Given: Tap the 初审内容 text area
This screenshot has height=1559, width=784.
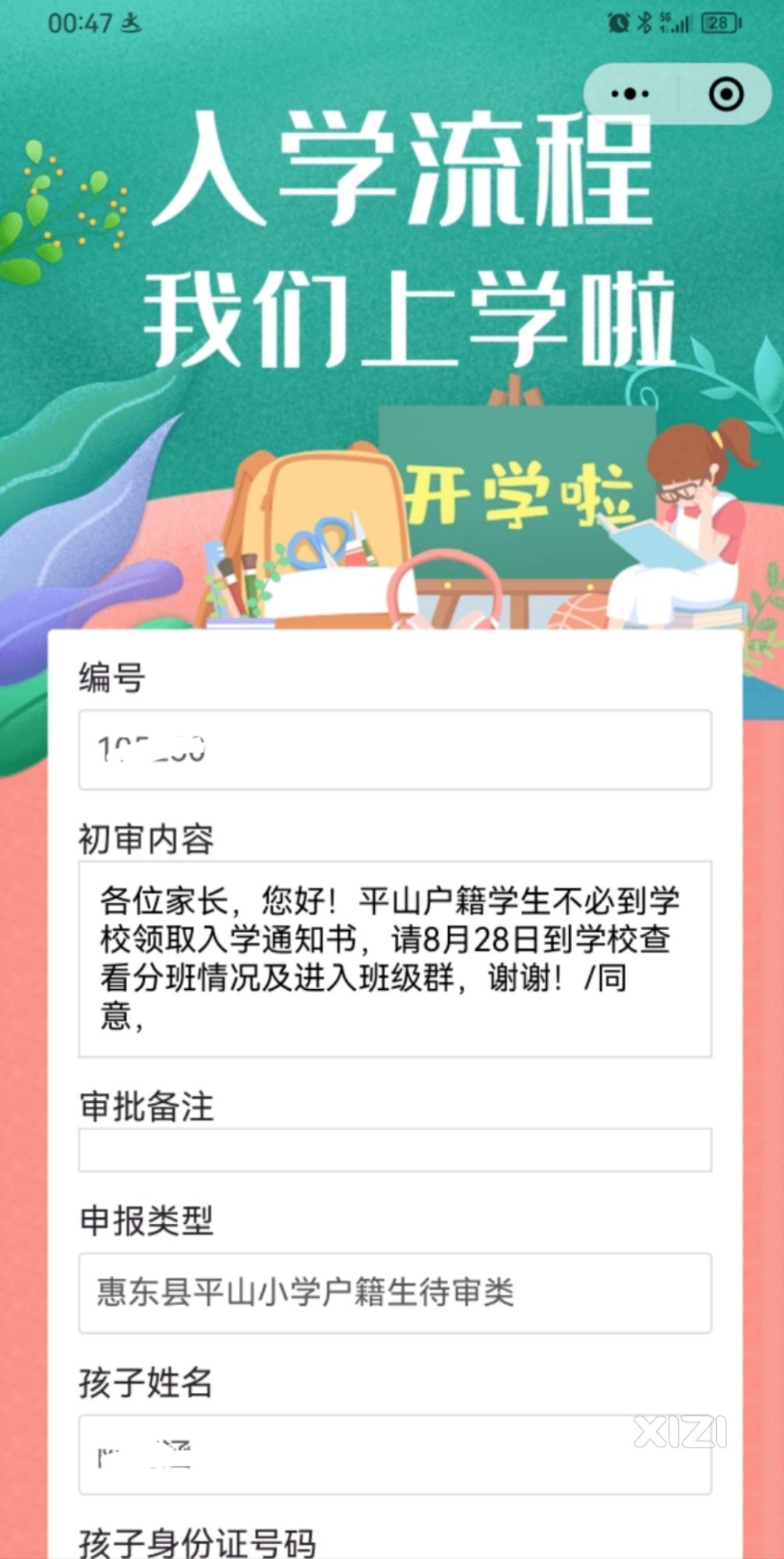Looking at the screenshot, I should pos(394,959).
